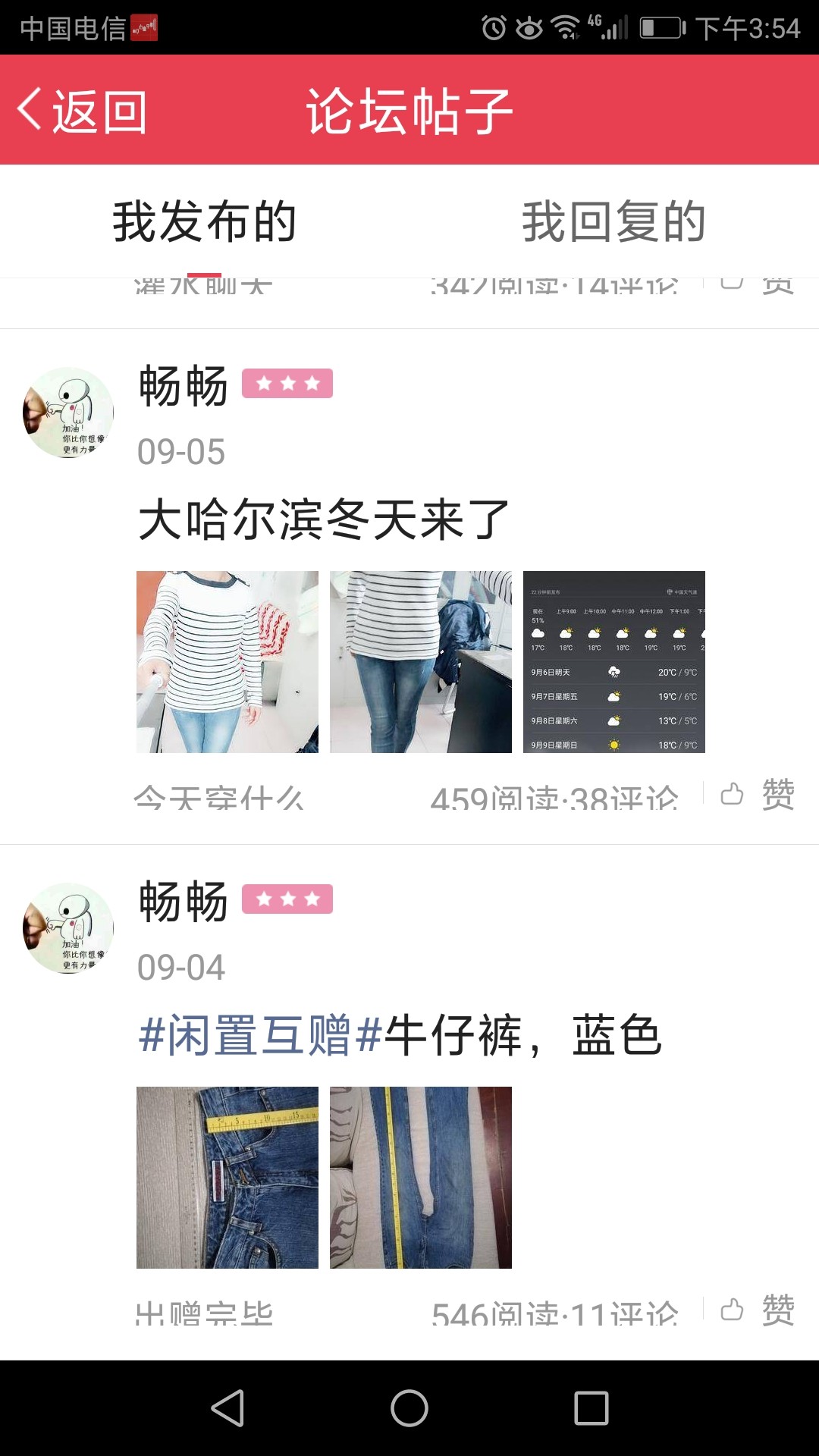The width and height of the screenshot is (819, 1456).
Task: View the jeans leg length photo
Action: pyautogui.click(x=421, y=1178)
